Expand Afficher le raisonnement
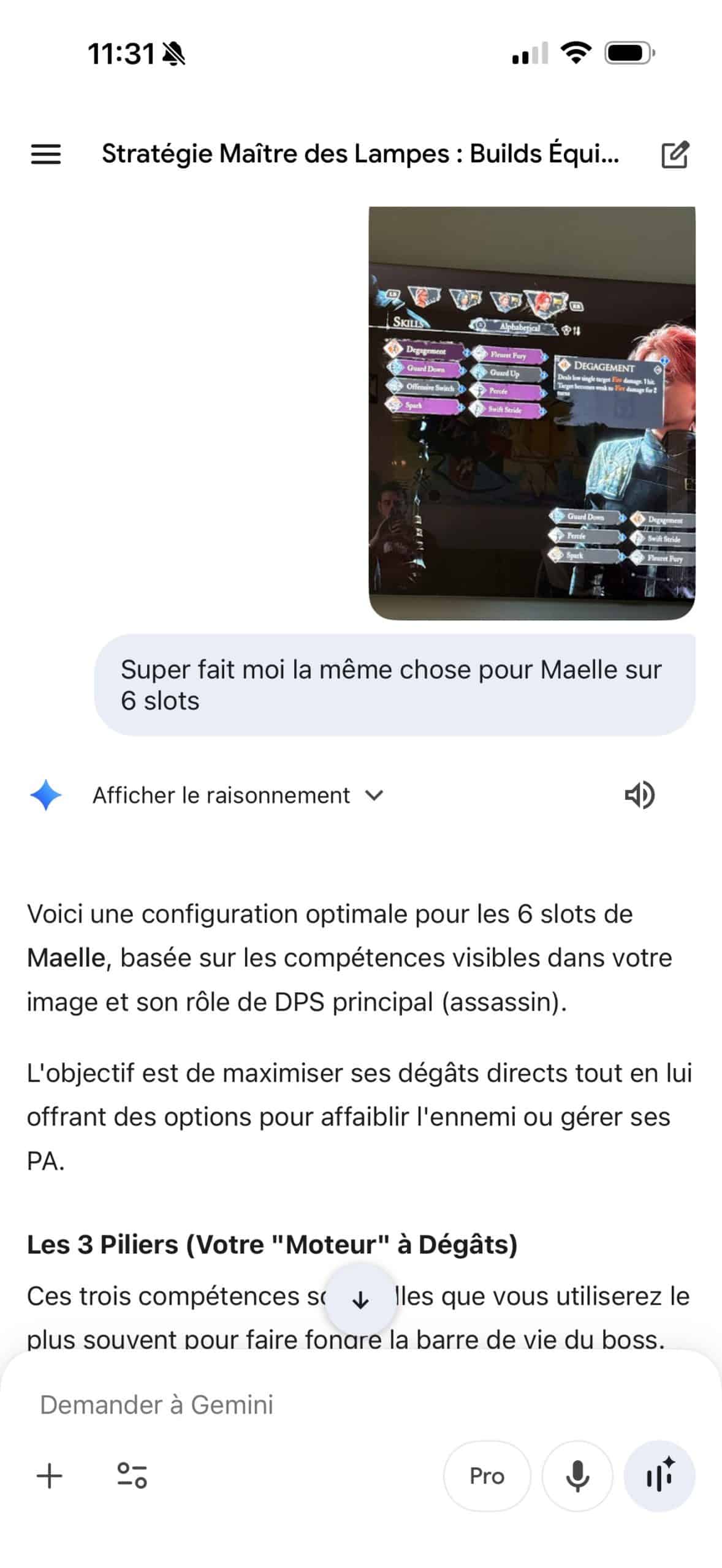The width and height of the screenshot is (722, 1568). click(238, 795)
